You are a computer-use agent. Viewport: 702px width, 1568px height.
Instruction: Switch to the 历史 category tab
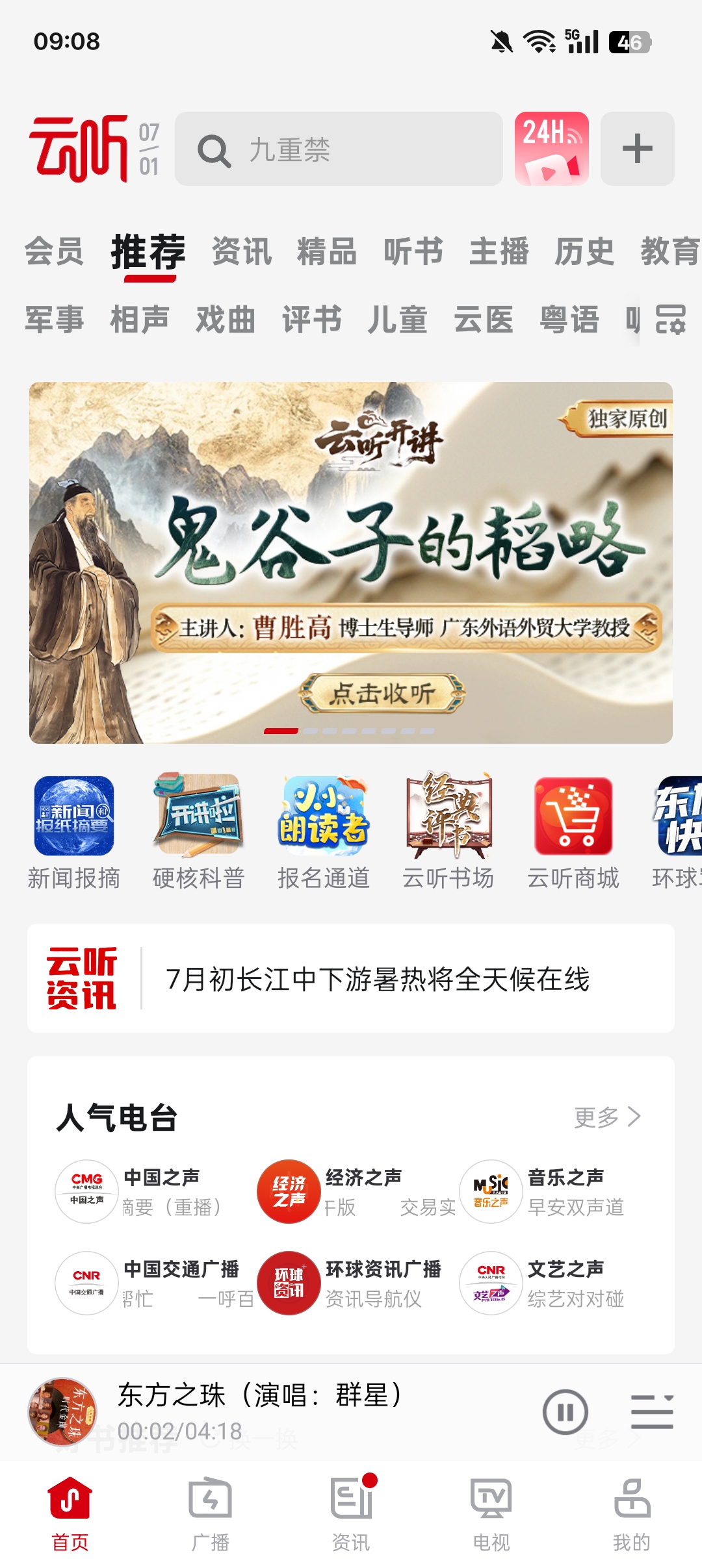coord(584,253)
